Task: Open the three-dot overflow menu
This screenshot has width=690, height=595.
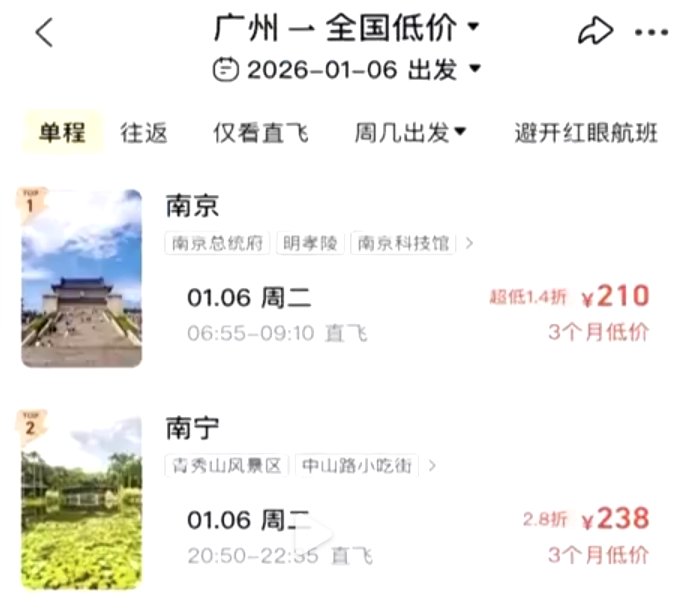Action: pyautogui.click(x=651, y=32)
